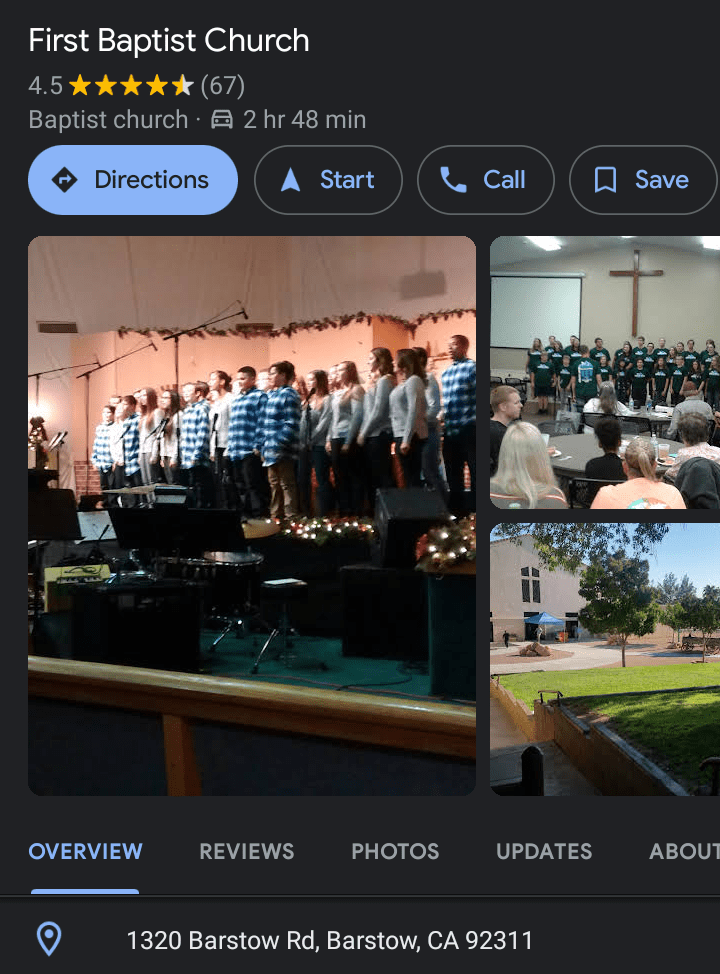Open the outdoor church lawn photo
Screen dimensions: 720x974
tap(604, 658)
